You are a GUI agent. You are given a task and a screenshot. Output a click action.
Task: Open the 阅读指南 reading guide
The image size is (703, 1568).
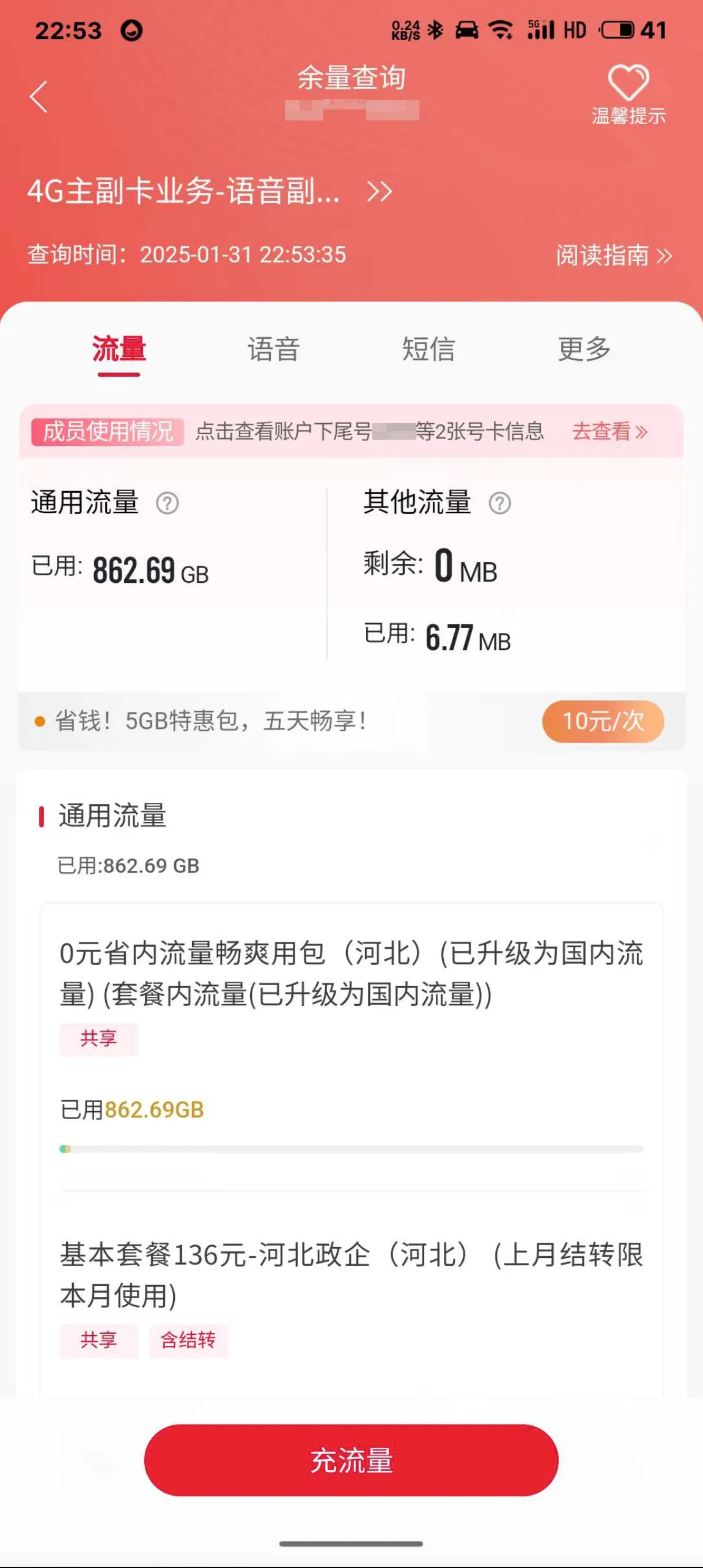tap(613, 255)
